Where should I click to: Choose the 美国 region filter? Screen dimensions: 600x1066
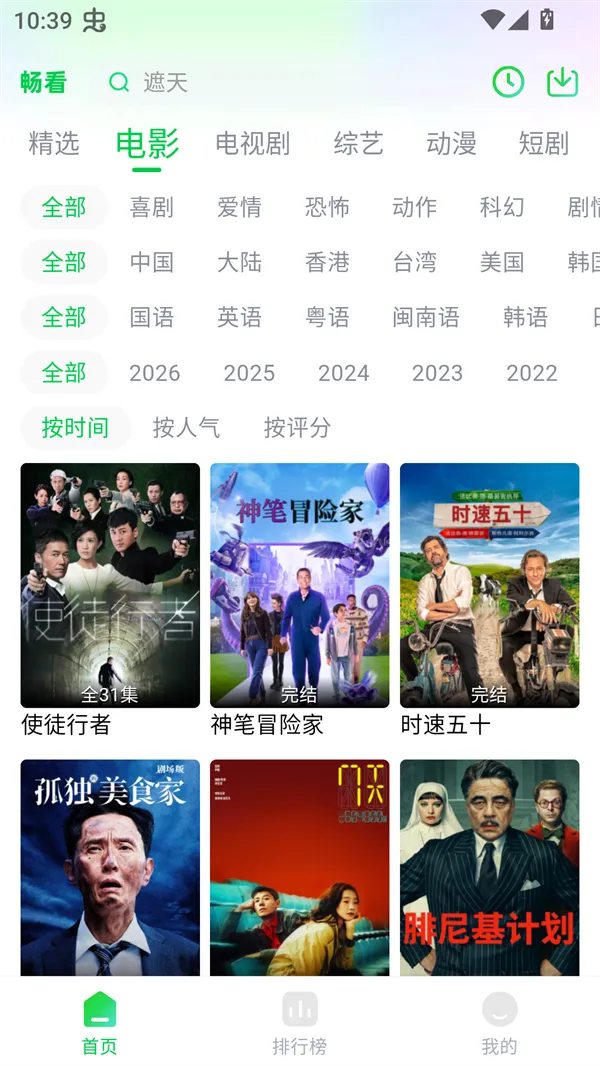(502, 262)
